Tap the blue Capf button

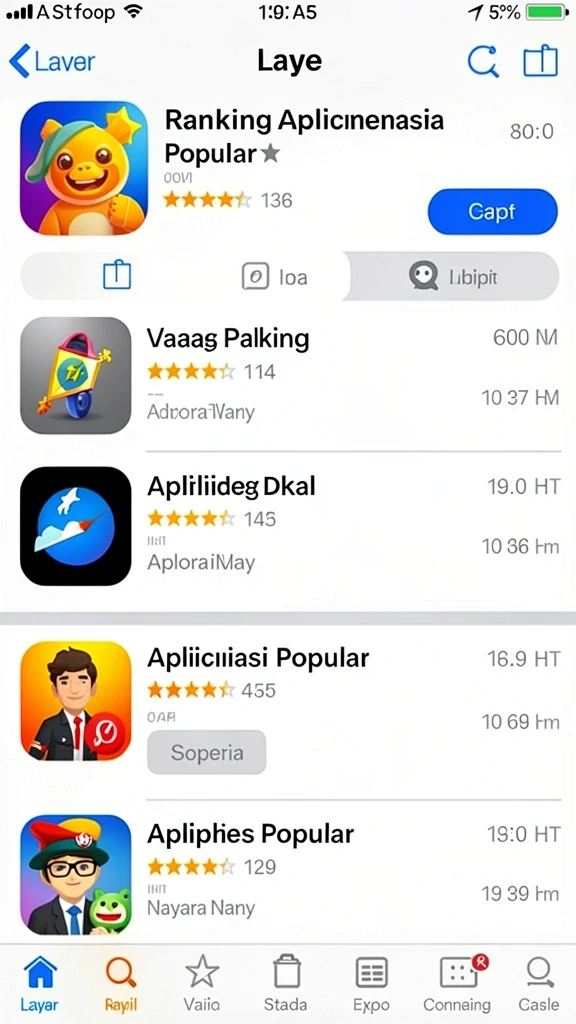492,212
